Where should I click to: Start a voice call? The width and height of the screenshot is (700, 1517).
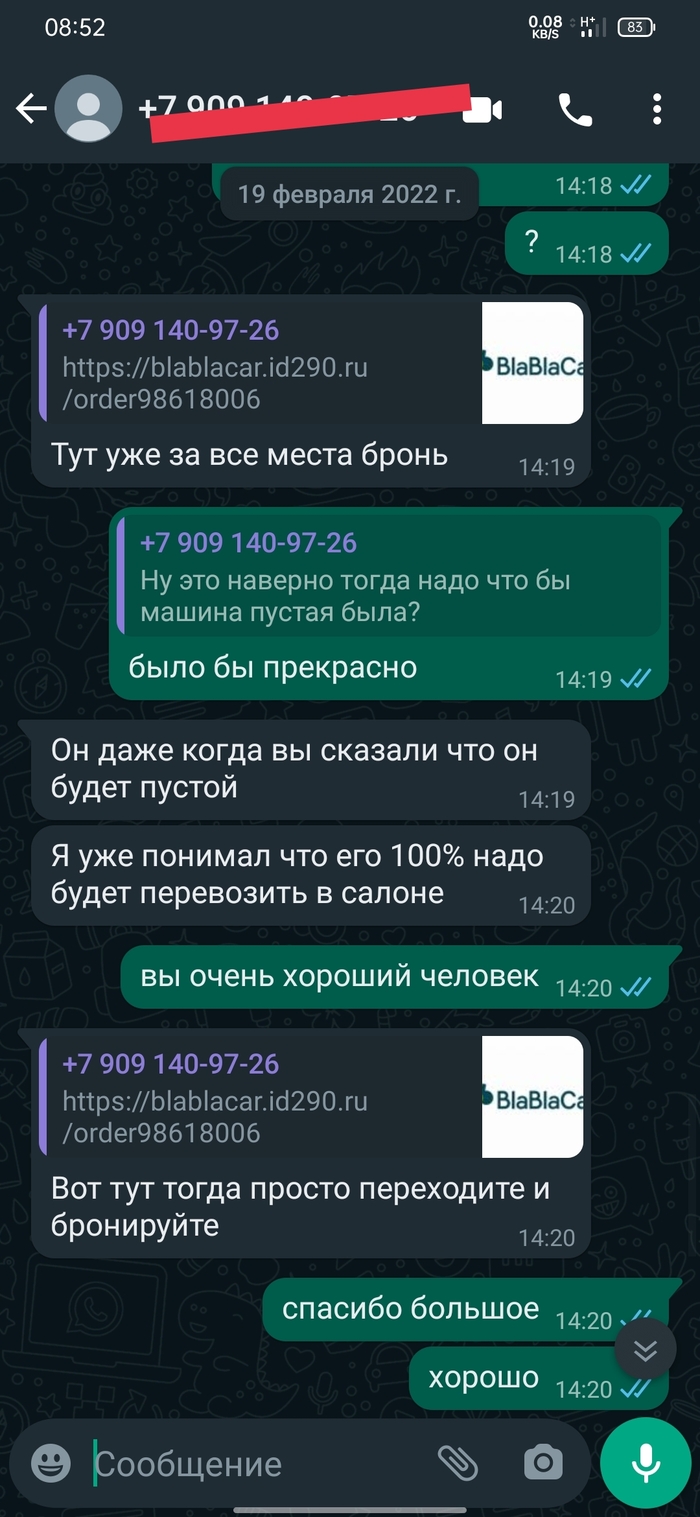pyautogui.click(x=575, y=110)
